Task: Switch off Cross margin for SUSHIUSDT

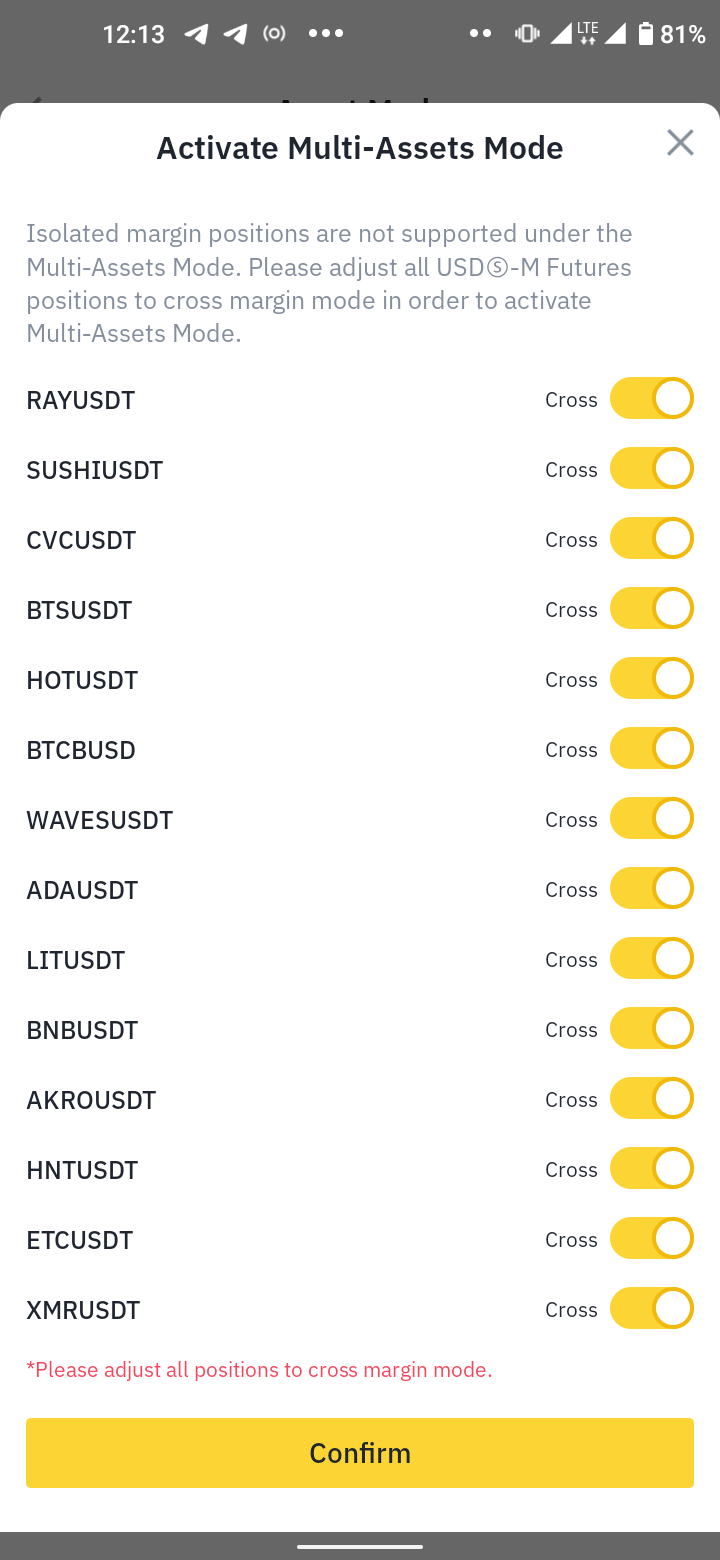Action: pyautogui.click(x=652, y=468)
